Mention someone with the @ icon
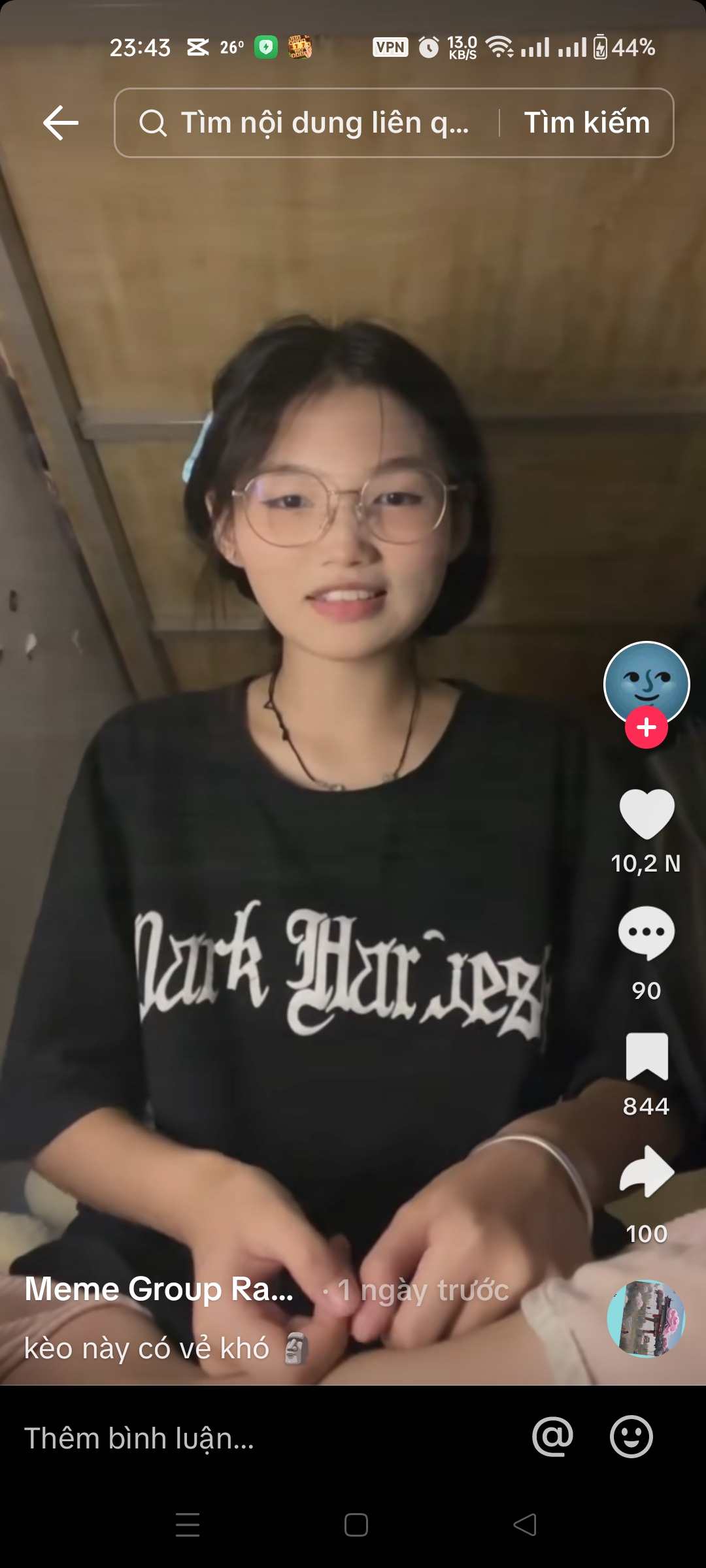Viewport: 706px width, 1568px height. (x=552, y=1437)
